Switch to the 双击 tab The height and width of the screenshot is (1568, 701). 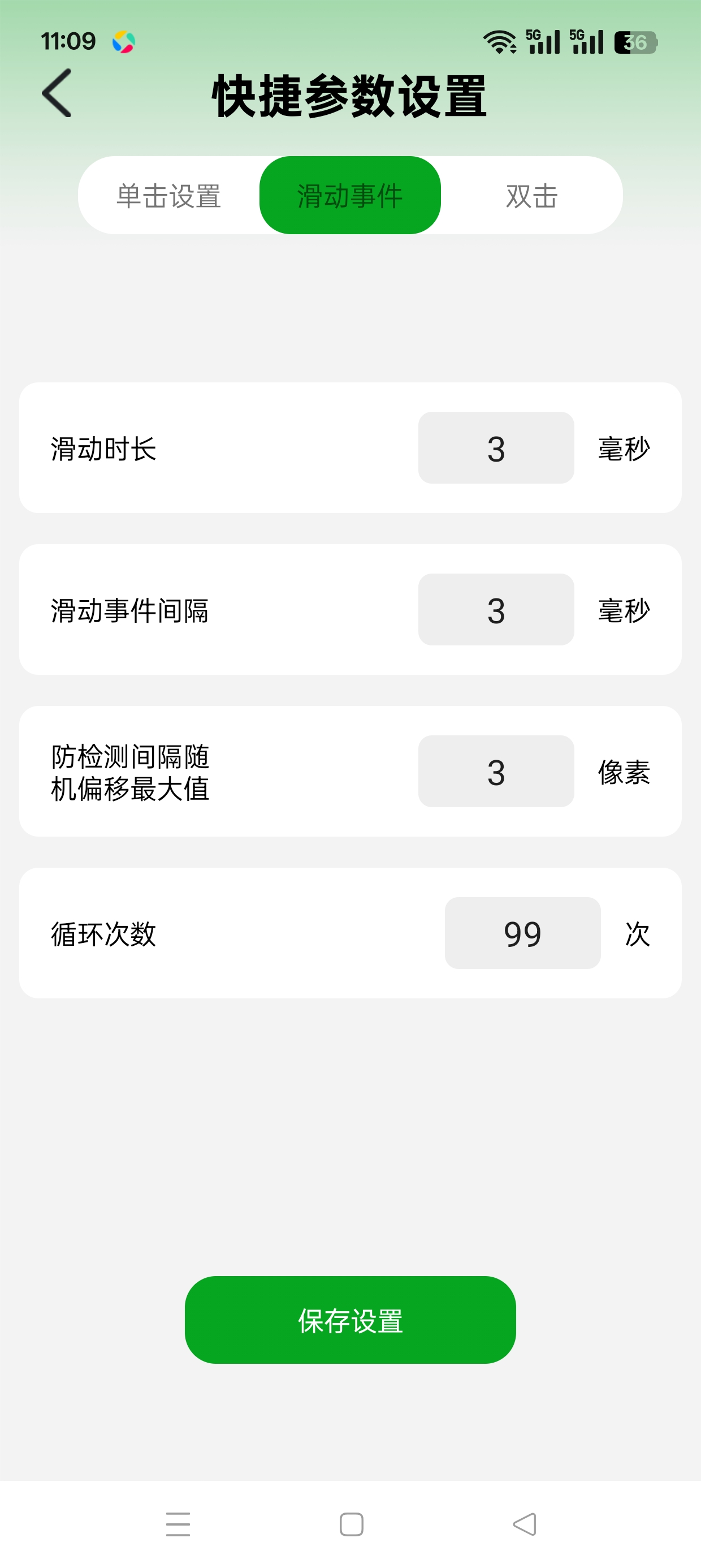coord(532,195)
